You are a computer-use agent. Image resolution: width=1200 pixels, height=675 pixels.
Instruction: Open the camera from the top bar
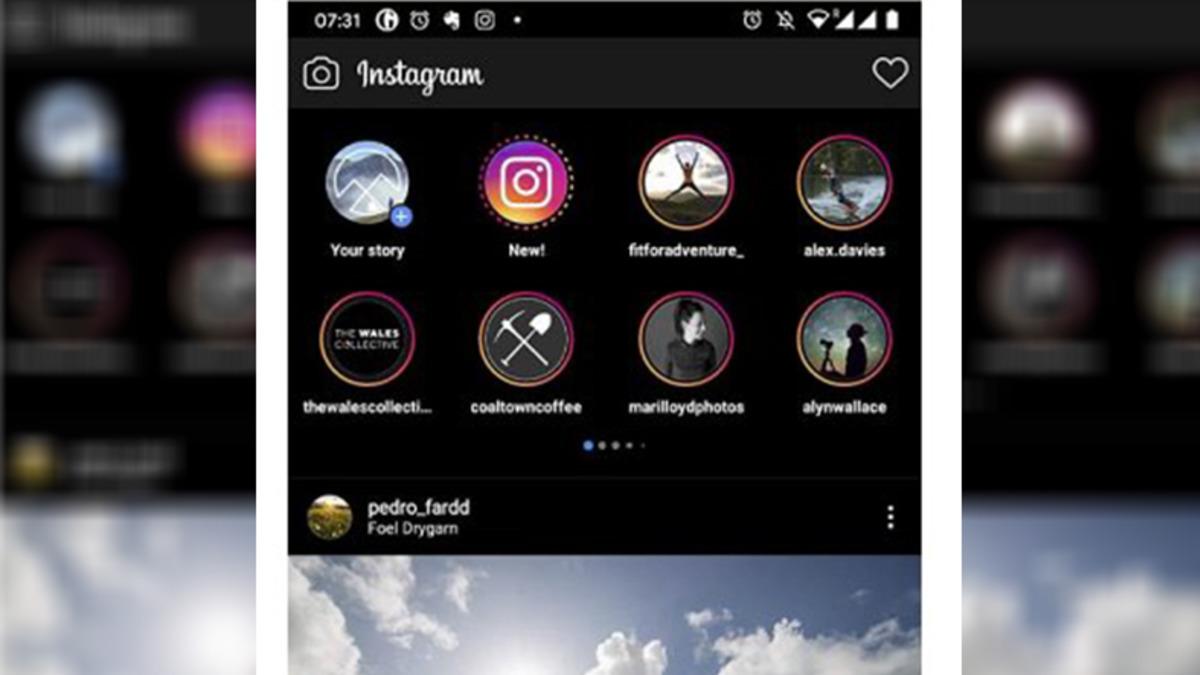point(321,74)
